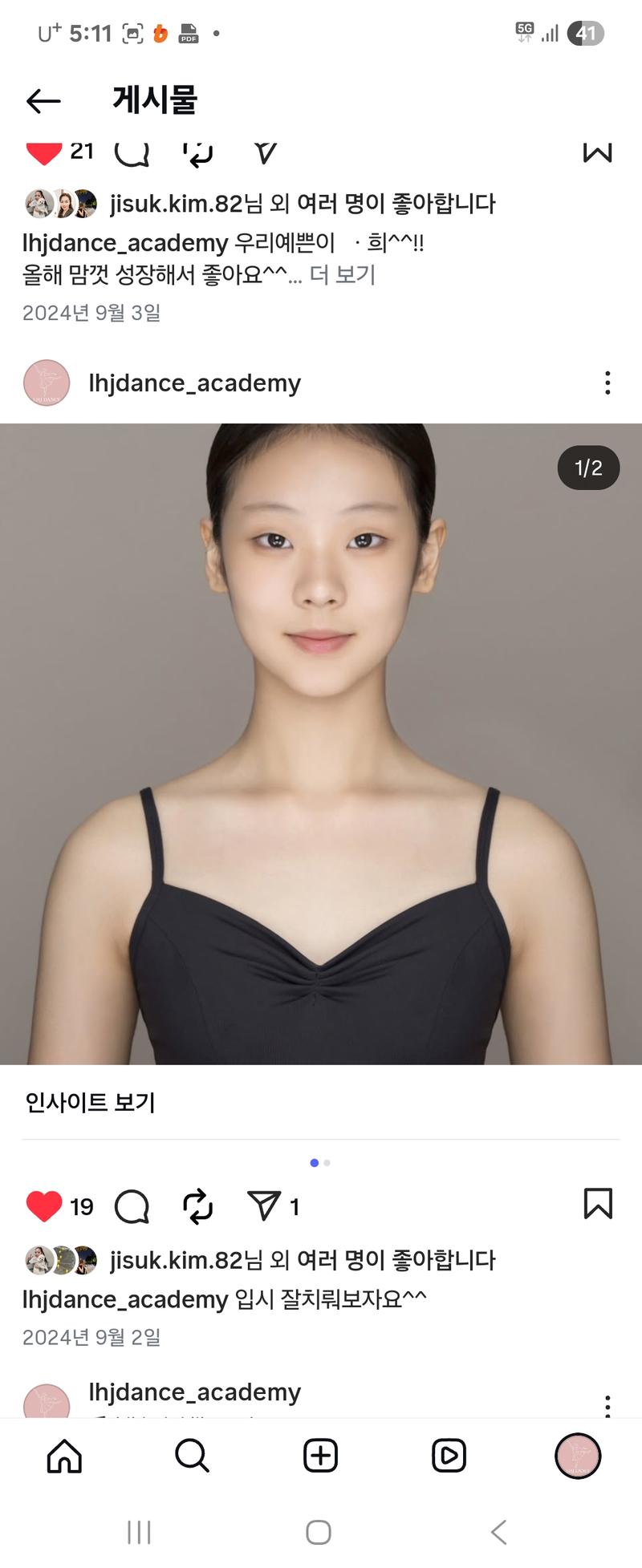
Task: Bookmark the post with 19 likes
Action: [x=598, y=1204]
